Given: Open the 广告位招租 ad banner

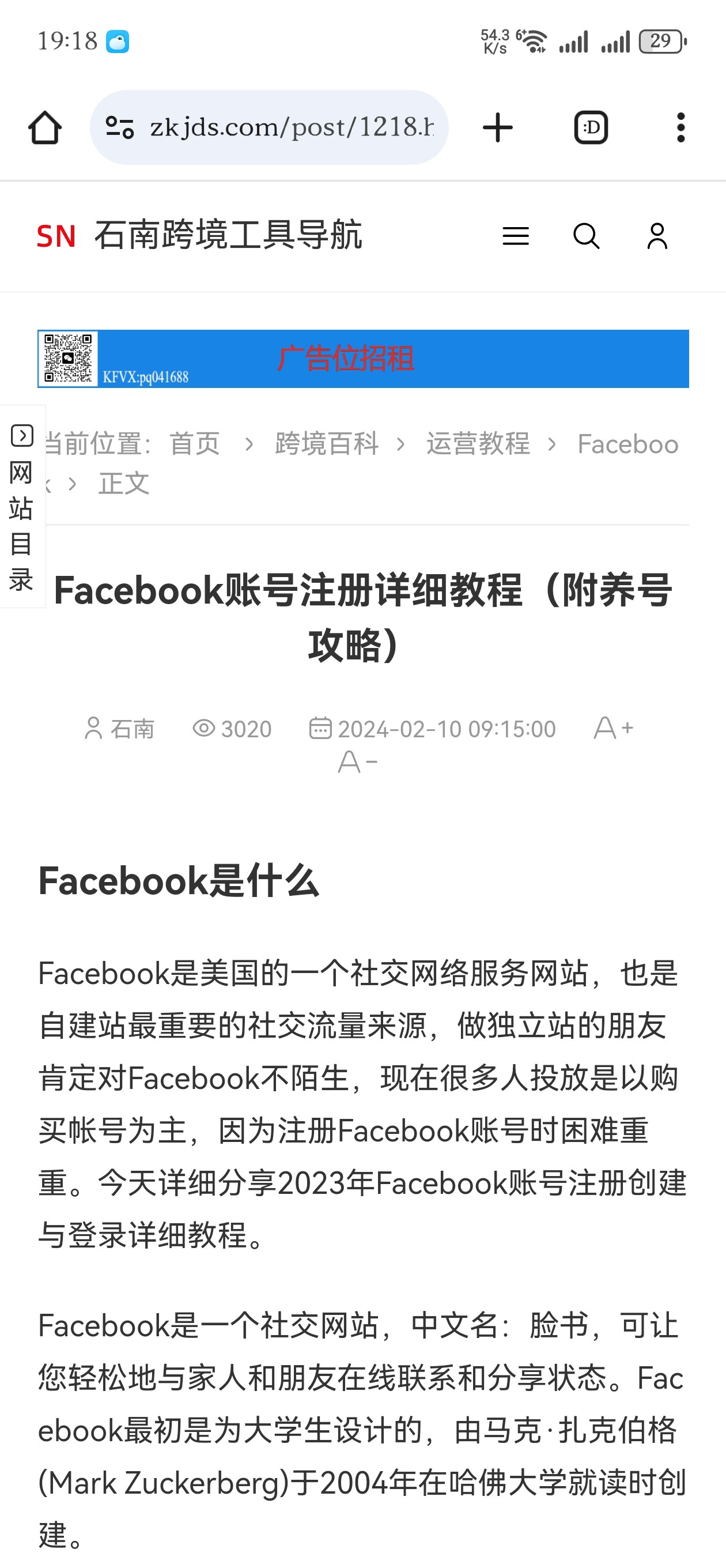Looking at the screenshot, I should 362,359.
